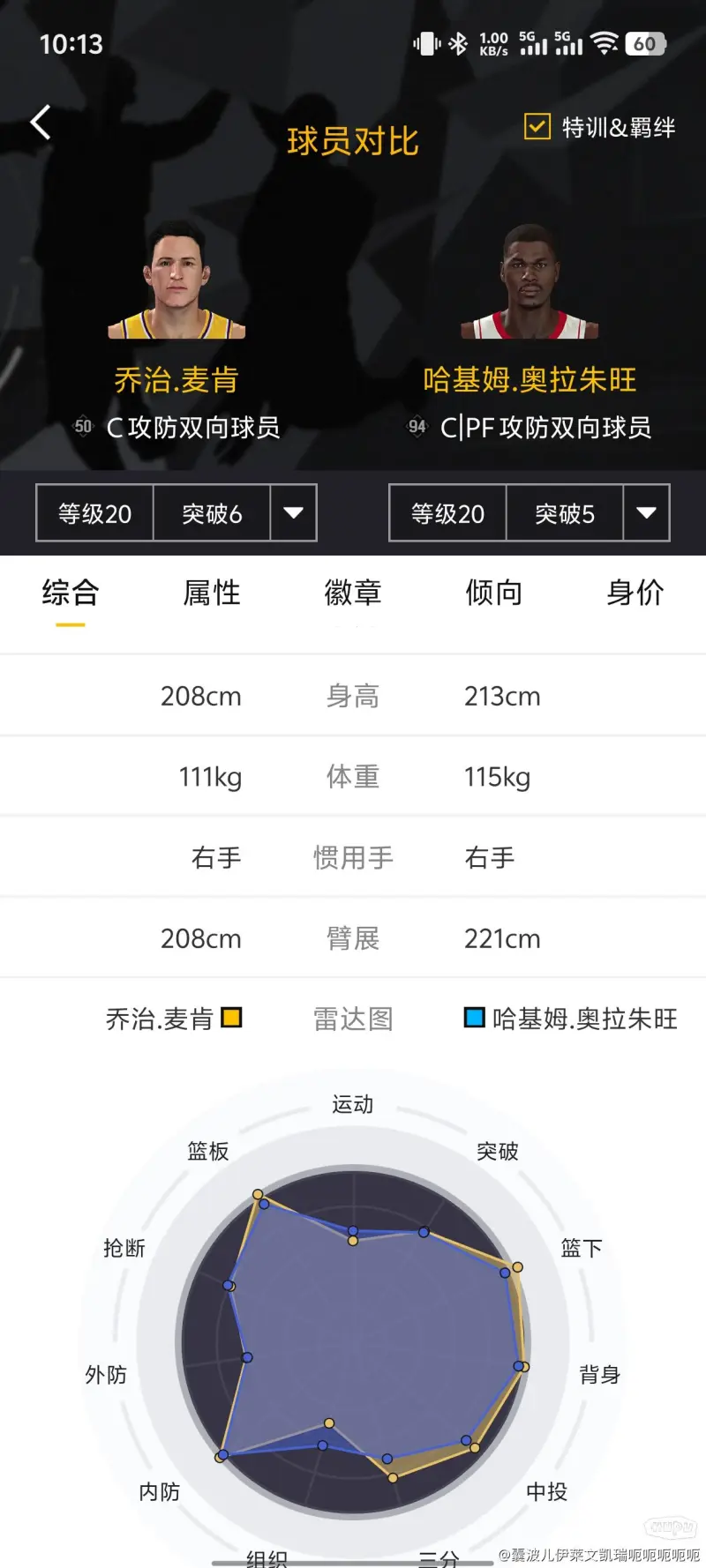706x1568 pixels.
Task: Toggle the 特训&羁绊 checkbox
Action: point(537,127)
